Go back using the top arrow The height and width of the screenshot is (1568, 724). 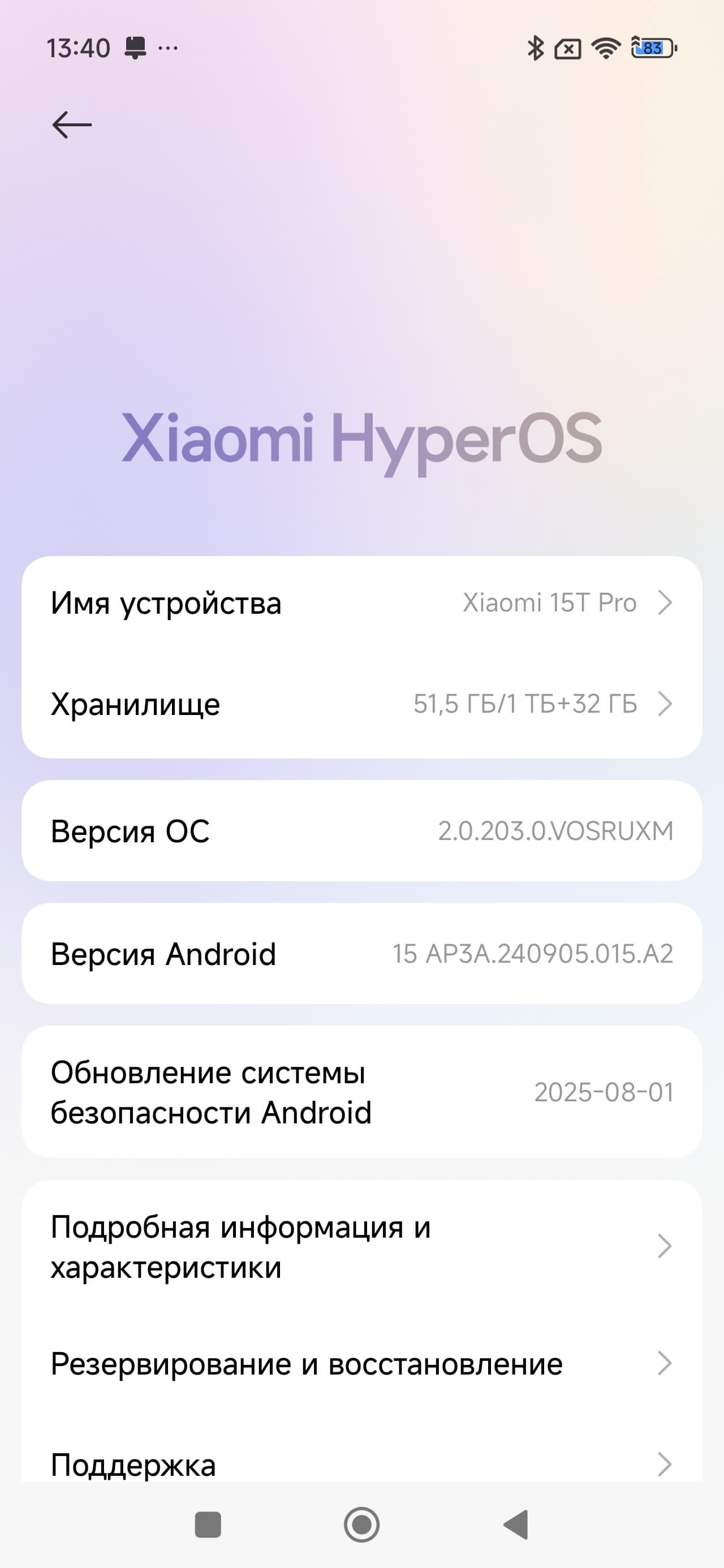[72, 125]
